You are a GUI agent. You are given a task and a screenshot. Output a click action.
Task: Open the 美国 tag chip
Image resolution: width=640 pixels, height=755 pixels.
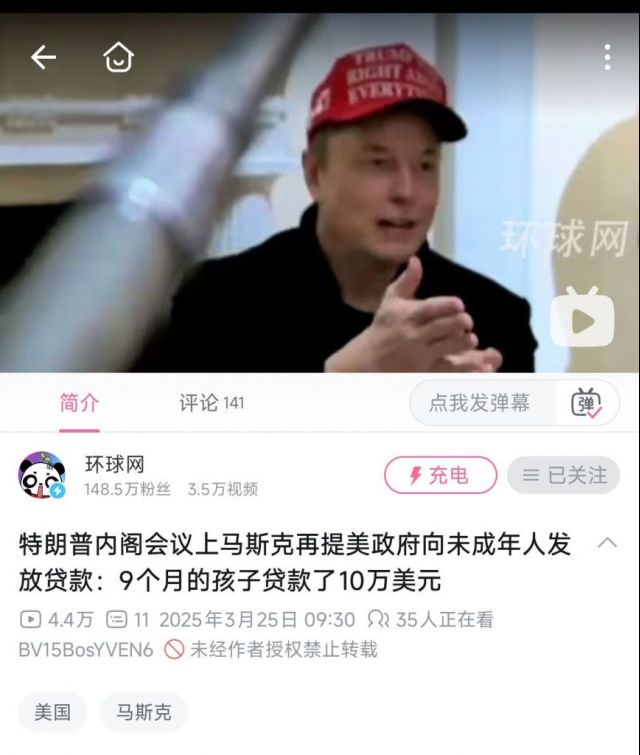[x=52, y=712]
